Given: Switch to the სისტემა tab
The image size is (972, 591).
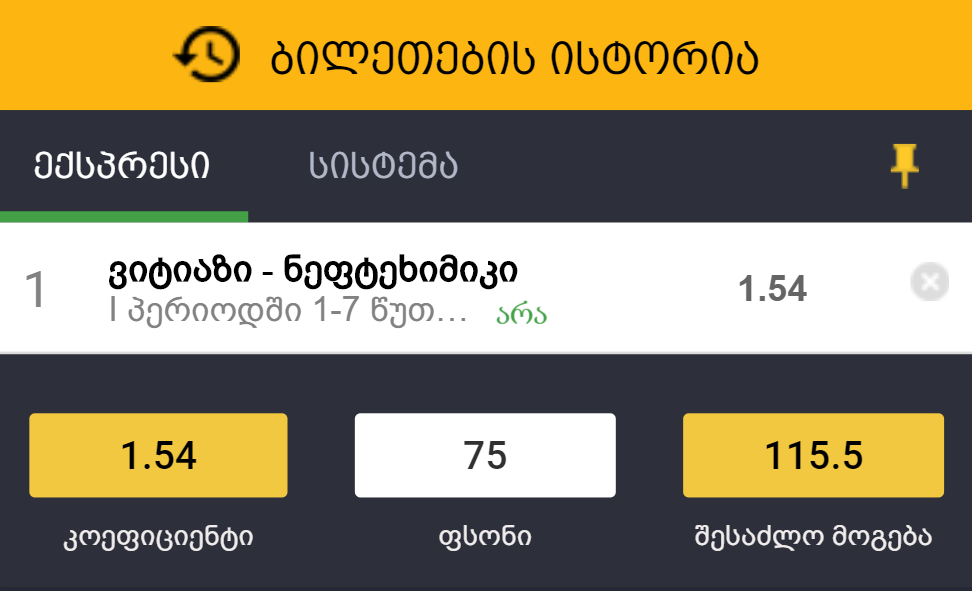Looking at the screenshot, I should point(383,165).
